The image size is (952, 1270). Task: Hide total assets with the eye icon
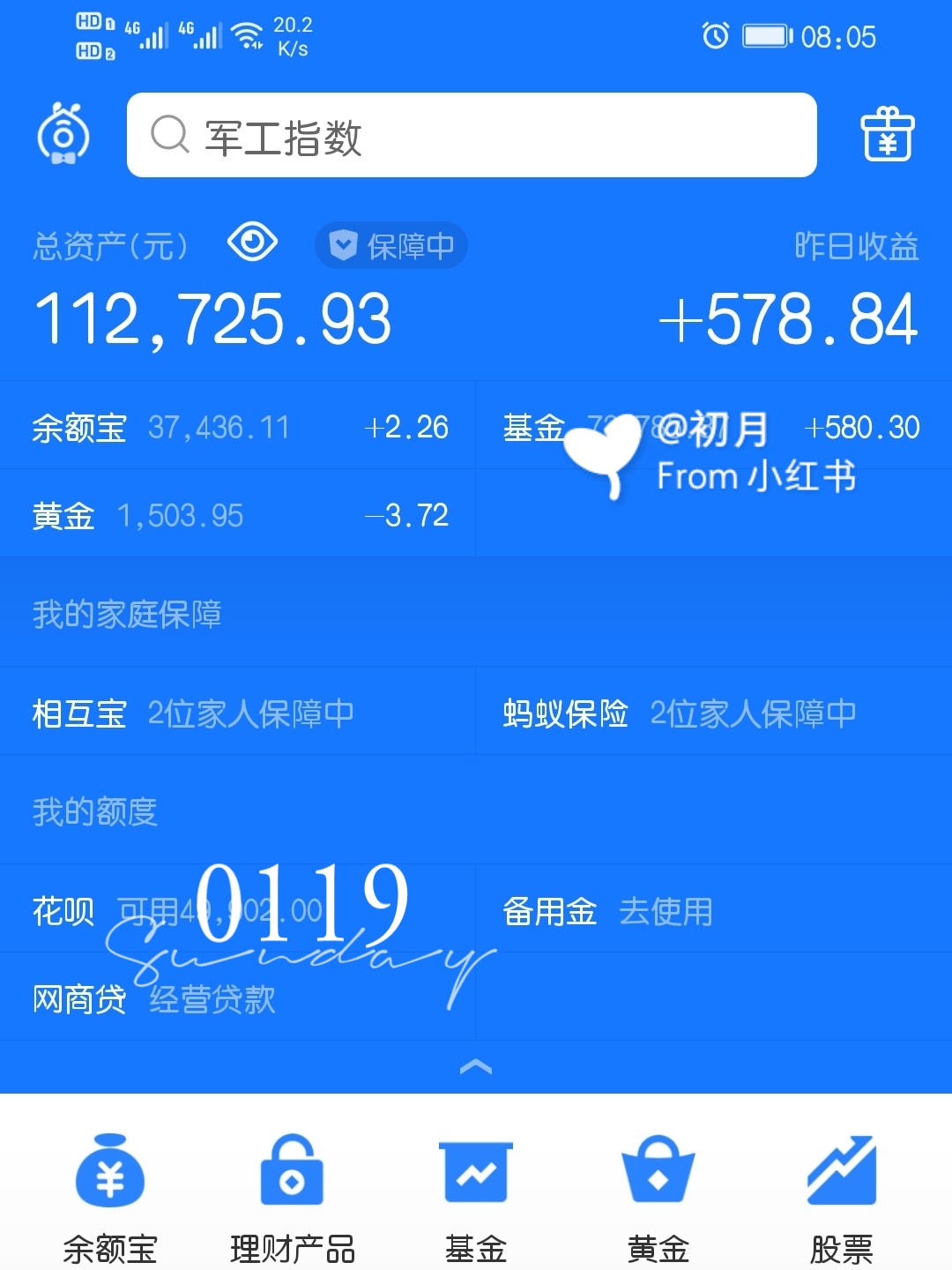point(252,242)
